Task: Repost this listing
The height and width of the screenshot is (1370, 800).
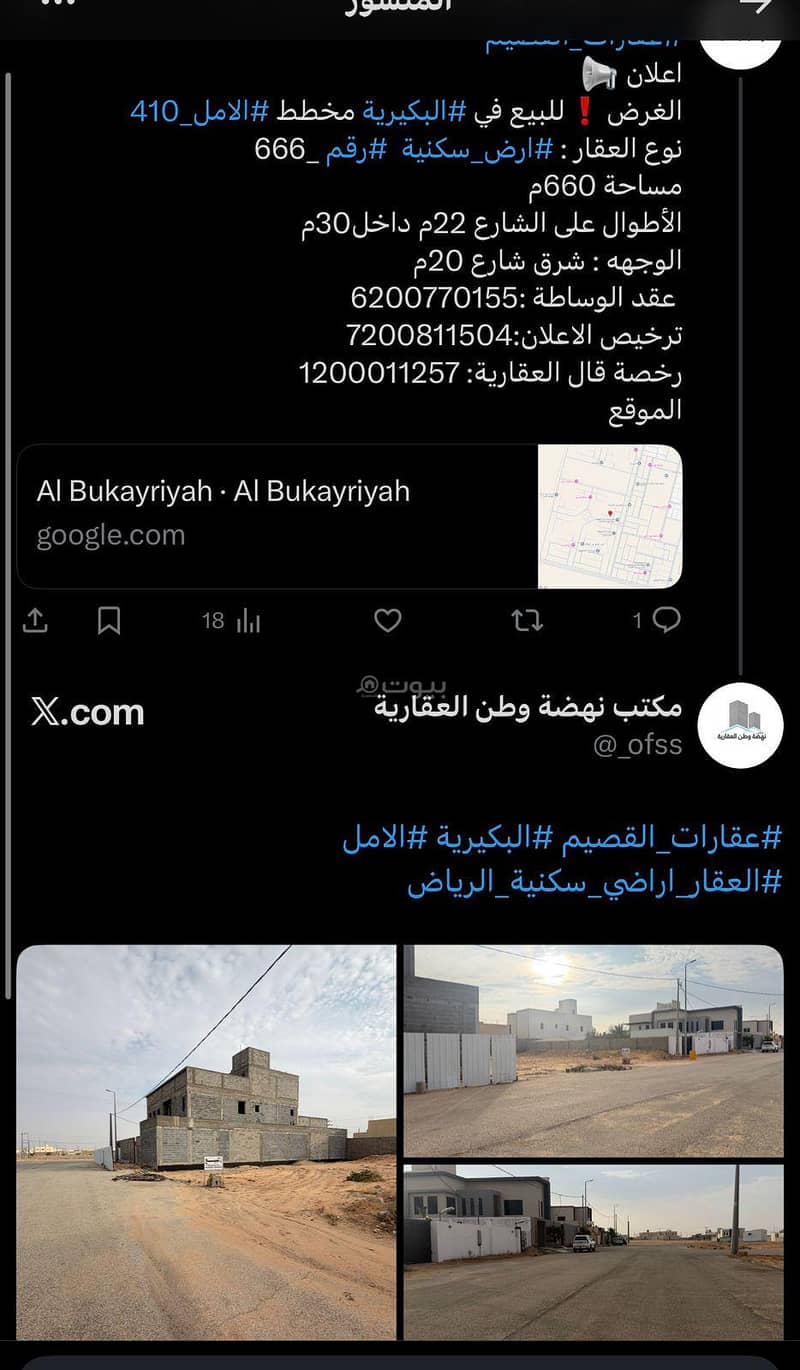Action: pos(527,621)
